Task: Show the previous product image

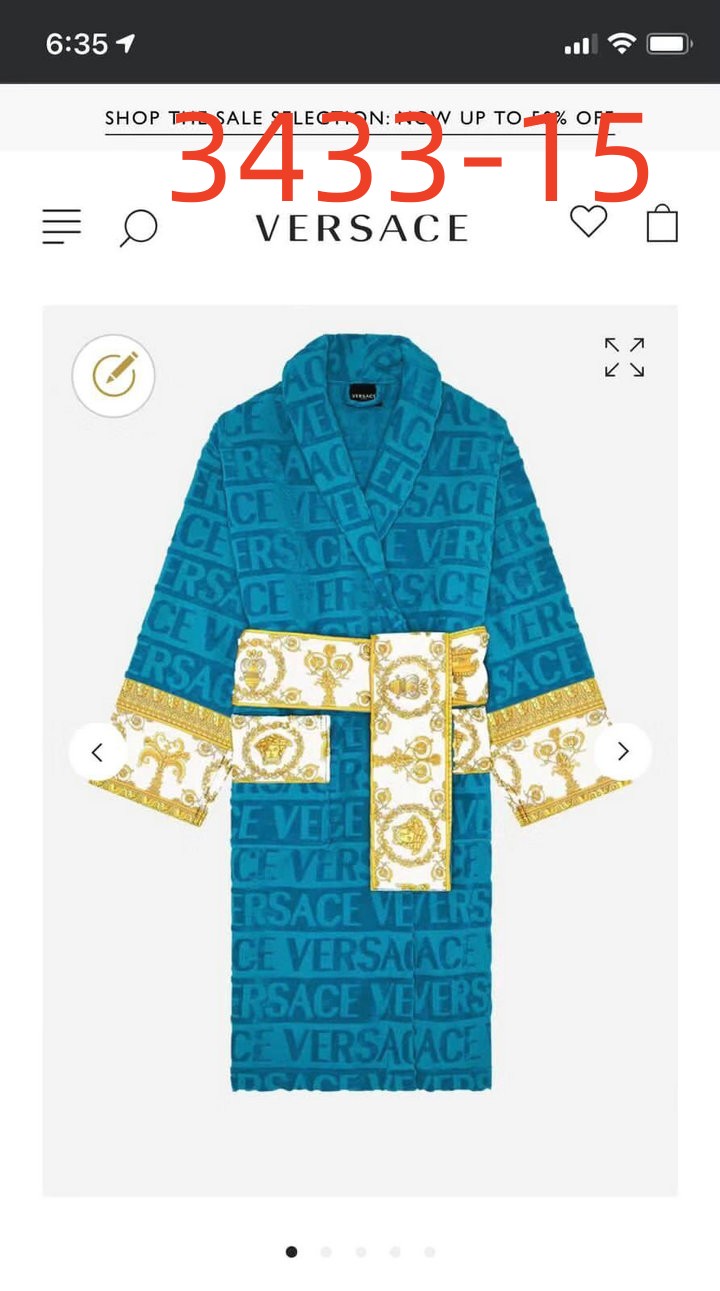Action: coord(97,752)
